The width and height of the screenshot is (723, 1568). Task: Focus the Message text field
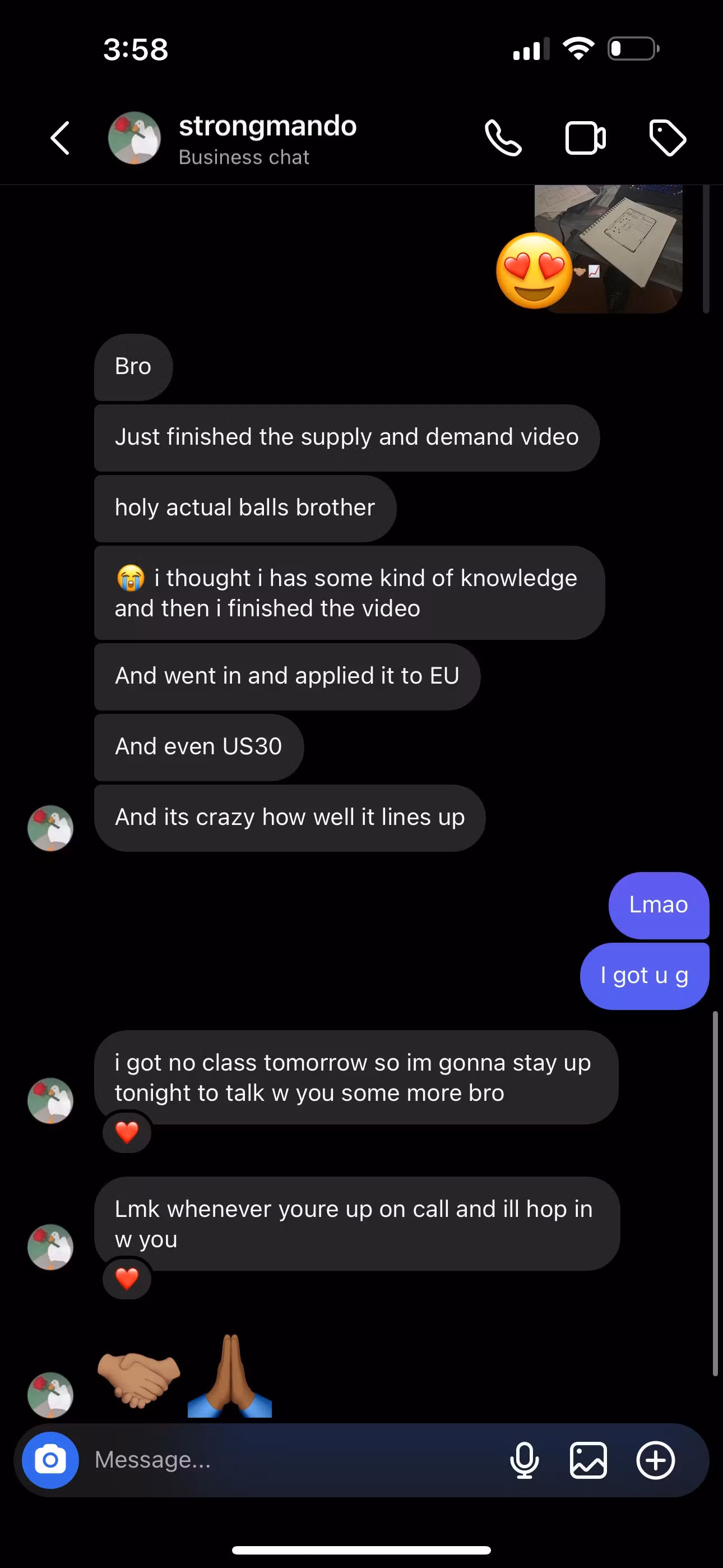click(x=292, y=1460)
